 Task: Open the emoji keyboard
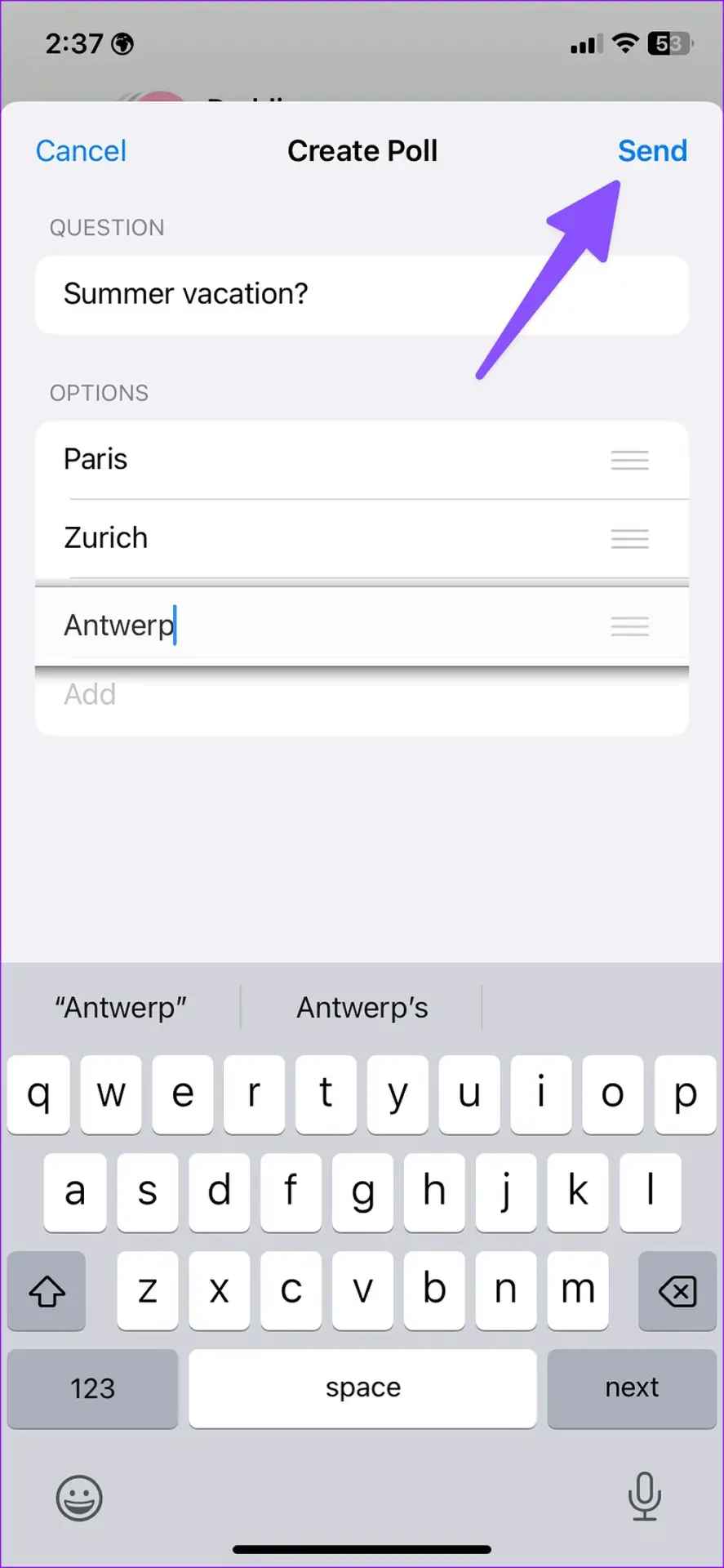tap(79, 1498)
